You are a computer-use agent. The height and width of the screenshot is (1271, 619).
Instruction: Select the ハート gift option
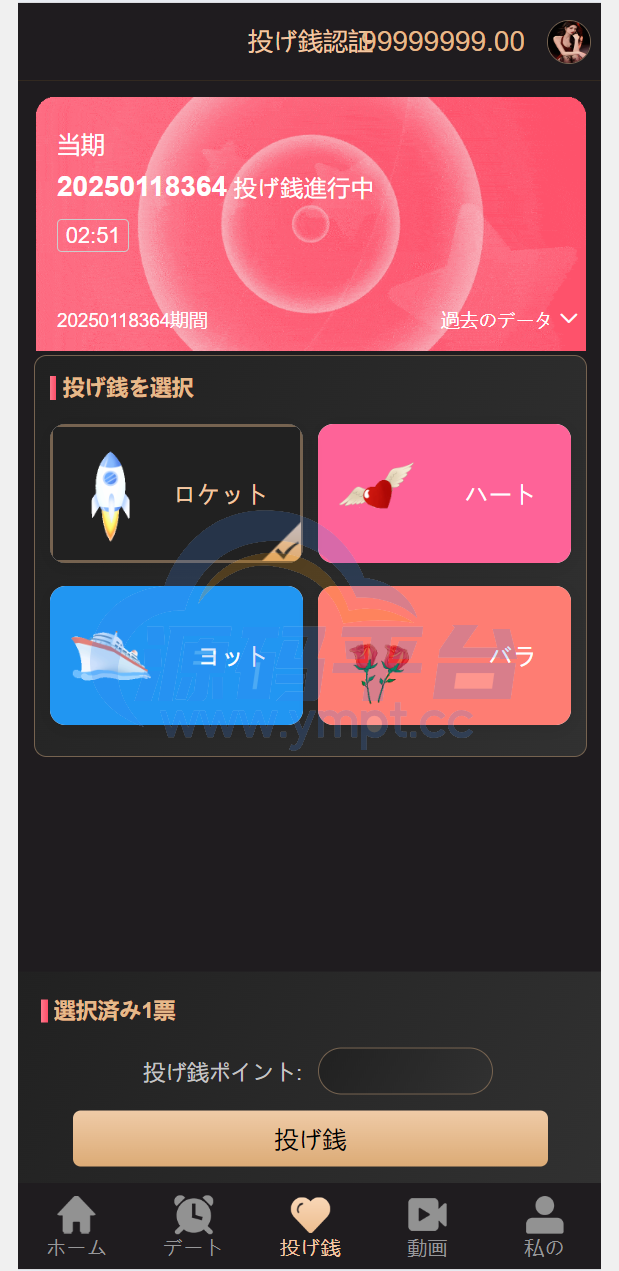(x=444, y=493)
